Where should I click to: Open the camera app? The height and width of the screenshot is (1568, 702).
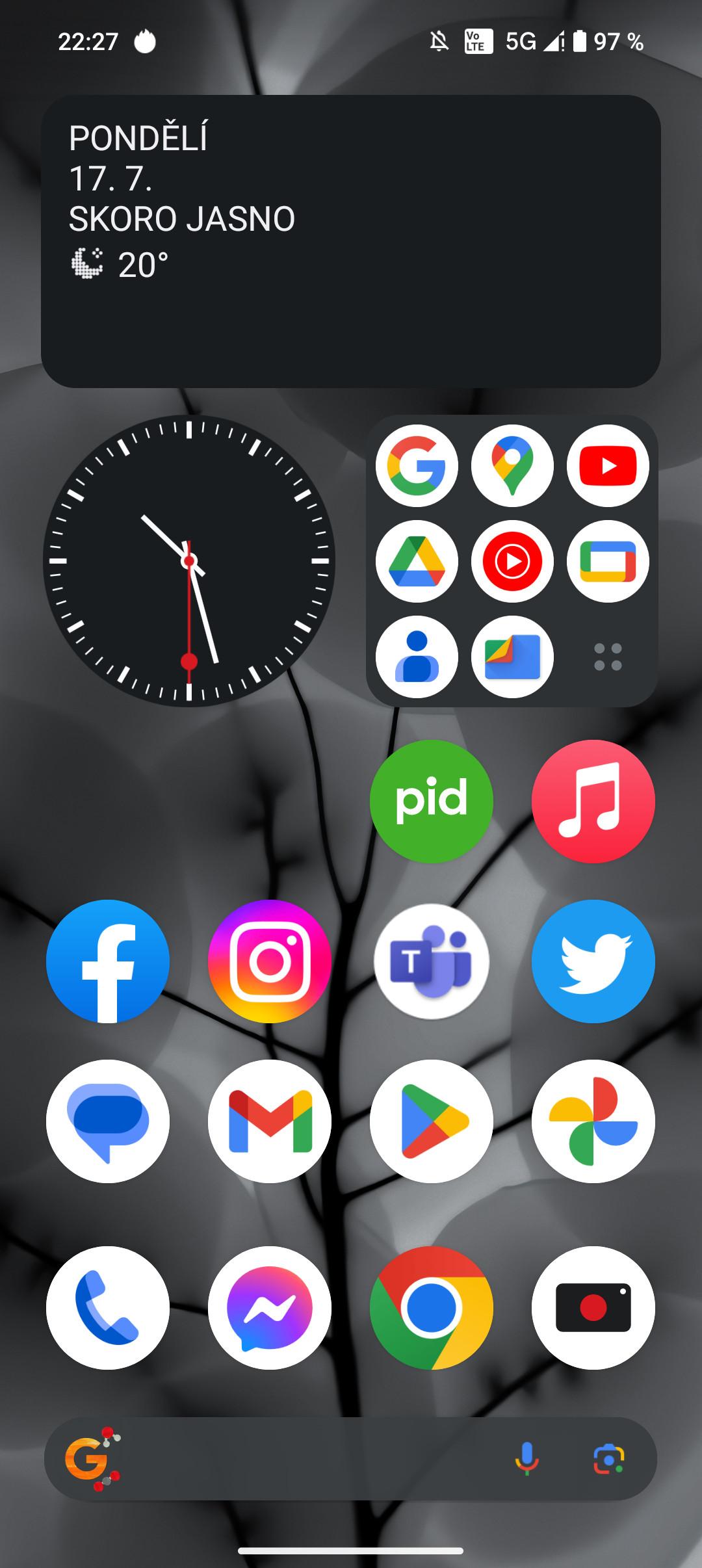[593, 1307]
